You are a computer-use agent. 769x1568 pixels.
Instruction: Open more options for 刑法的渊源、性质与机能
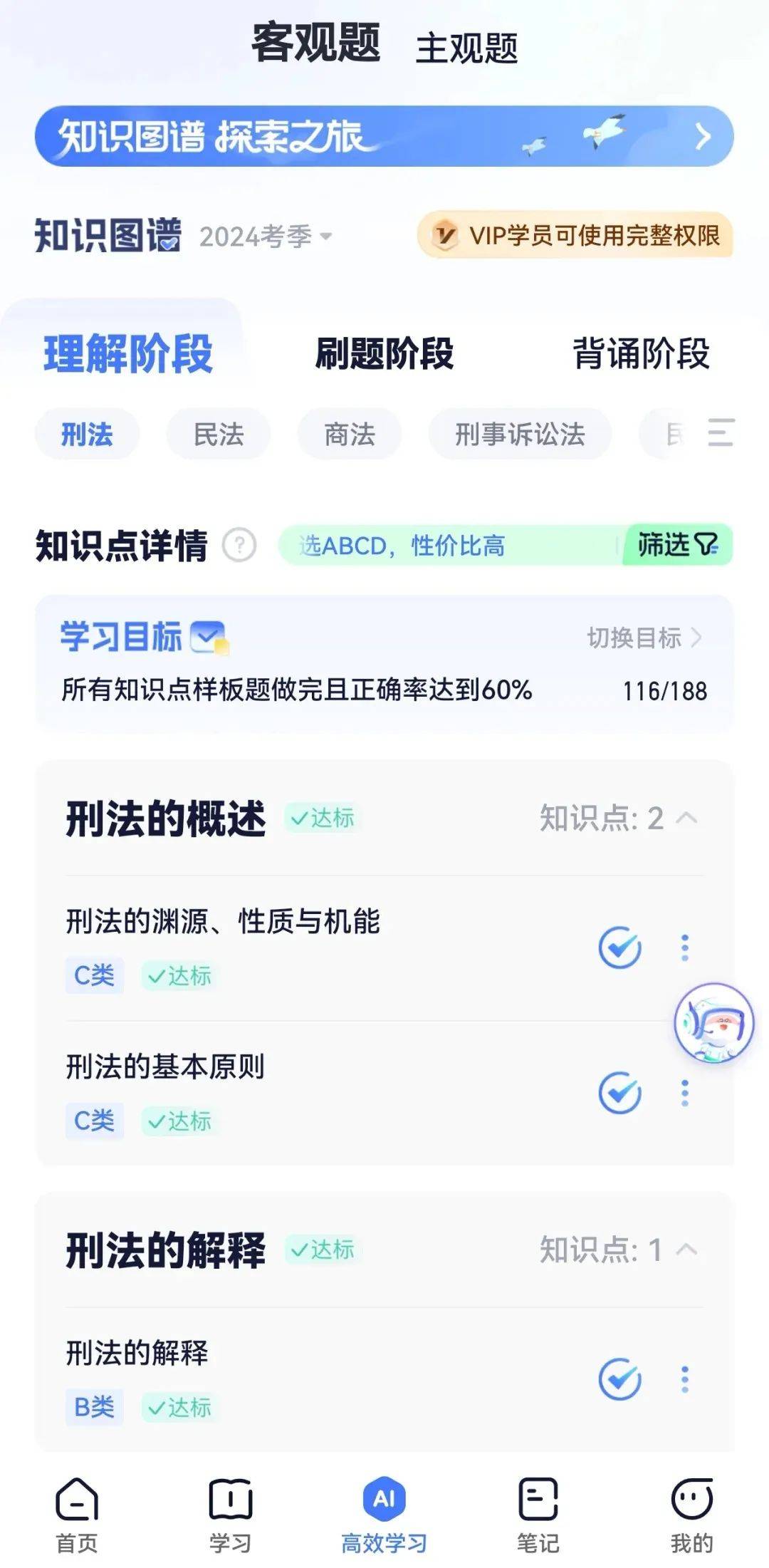[x=685, y=947]
